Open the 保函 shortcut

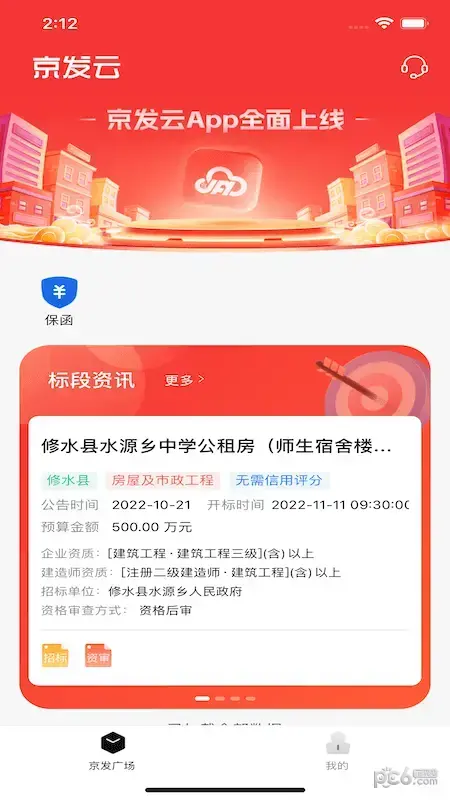[59, 302]
